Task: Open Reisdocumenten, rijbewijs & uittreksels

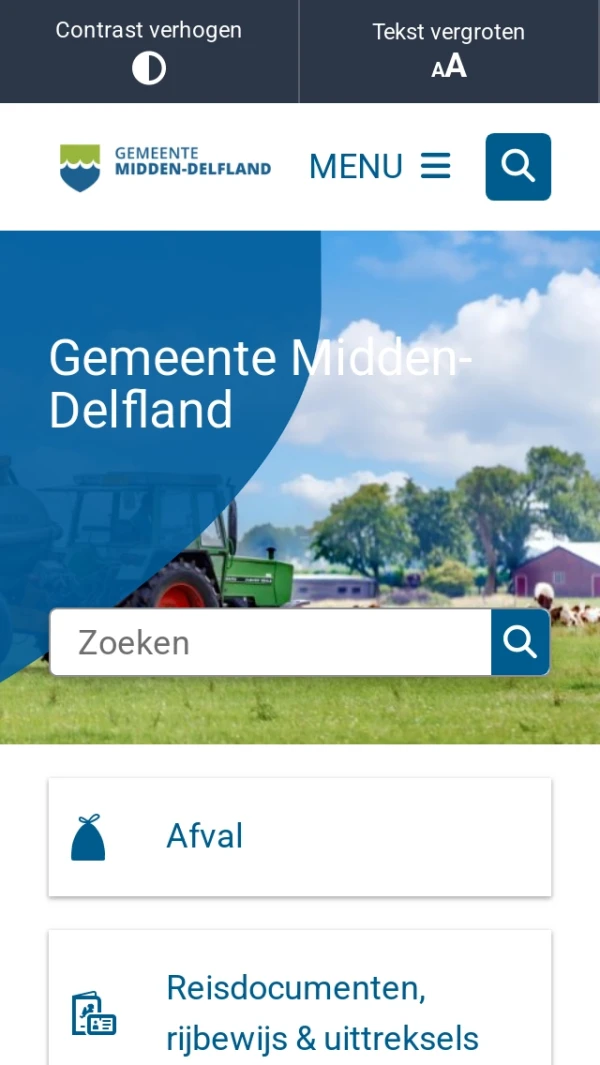Action: point(300,1010)
